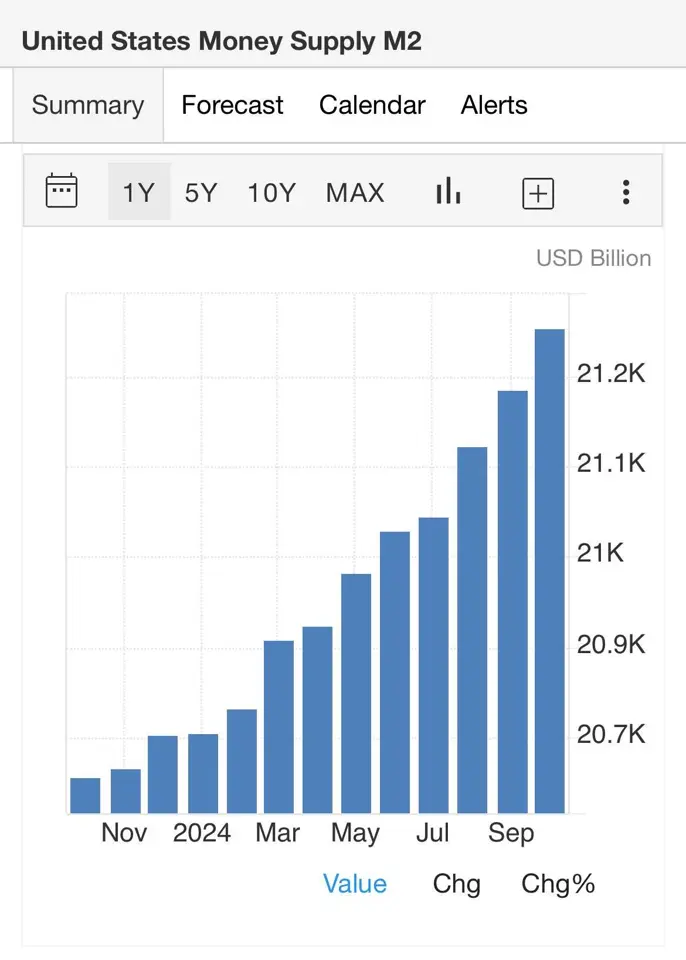Select the Summary tab
Image resolution: width=686 pixels, height=960 pixels.
[x=88, y=105]
